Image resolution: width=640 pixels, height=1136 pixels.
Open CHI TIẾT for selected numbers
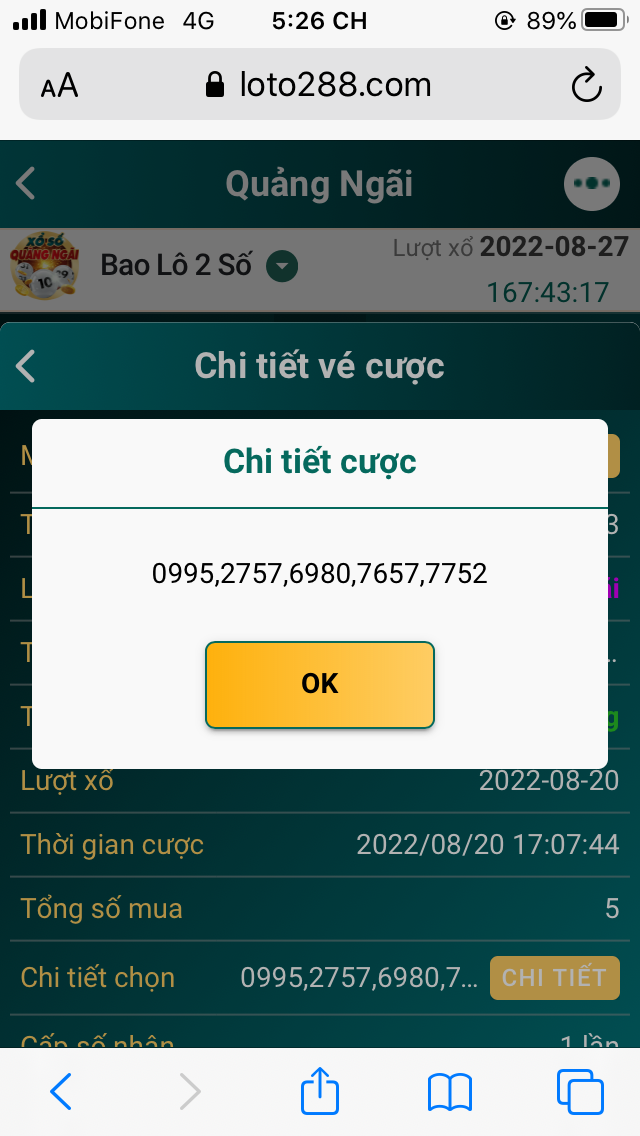coord(554,977)
